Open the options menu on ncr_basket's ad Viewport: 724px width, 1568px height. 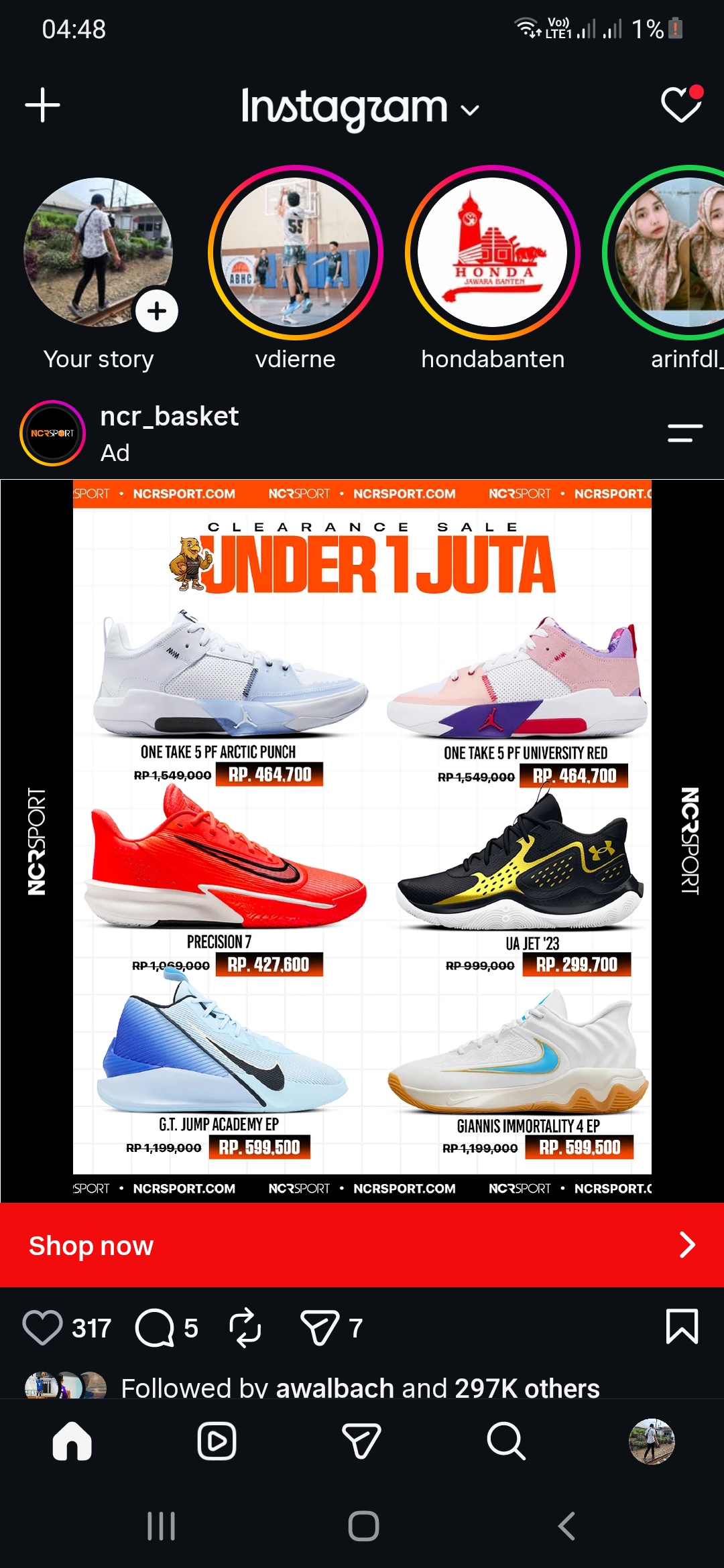685,433
